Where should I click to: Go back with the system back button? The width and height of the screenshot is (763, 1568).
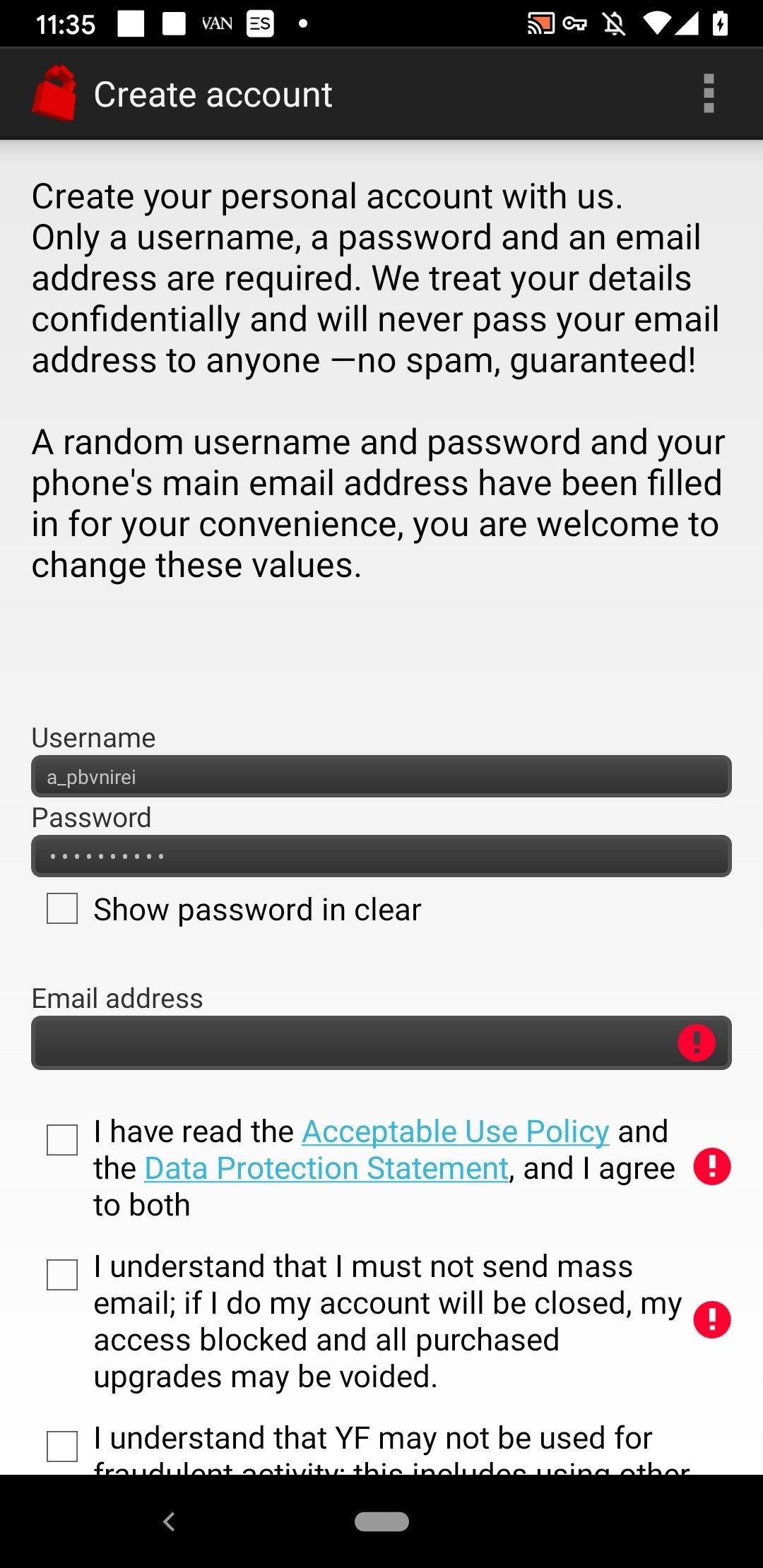(x=169, y=1521)
